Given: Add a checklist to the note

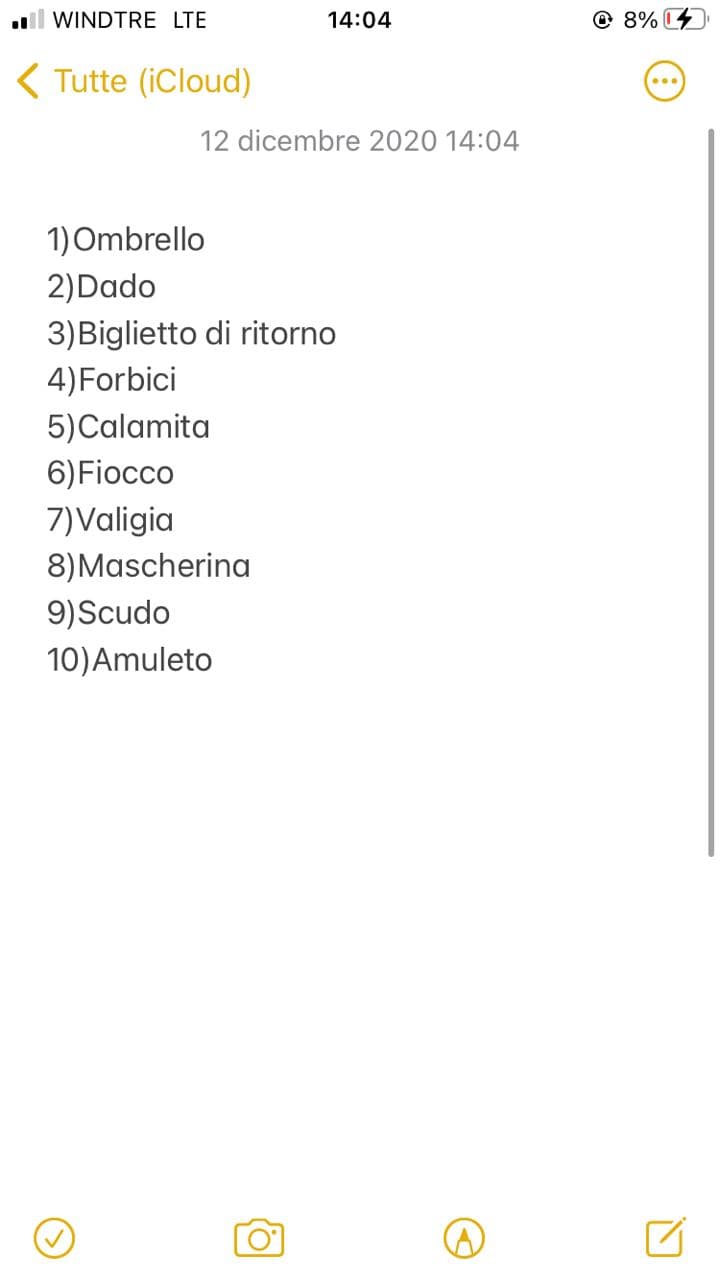Looking at the screenshot, I should point(54,1239).
